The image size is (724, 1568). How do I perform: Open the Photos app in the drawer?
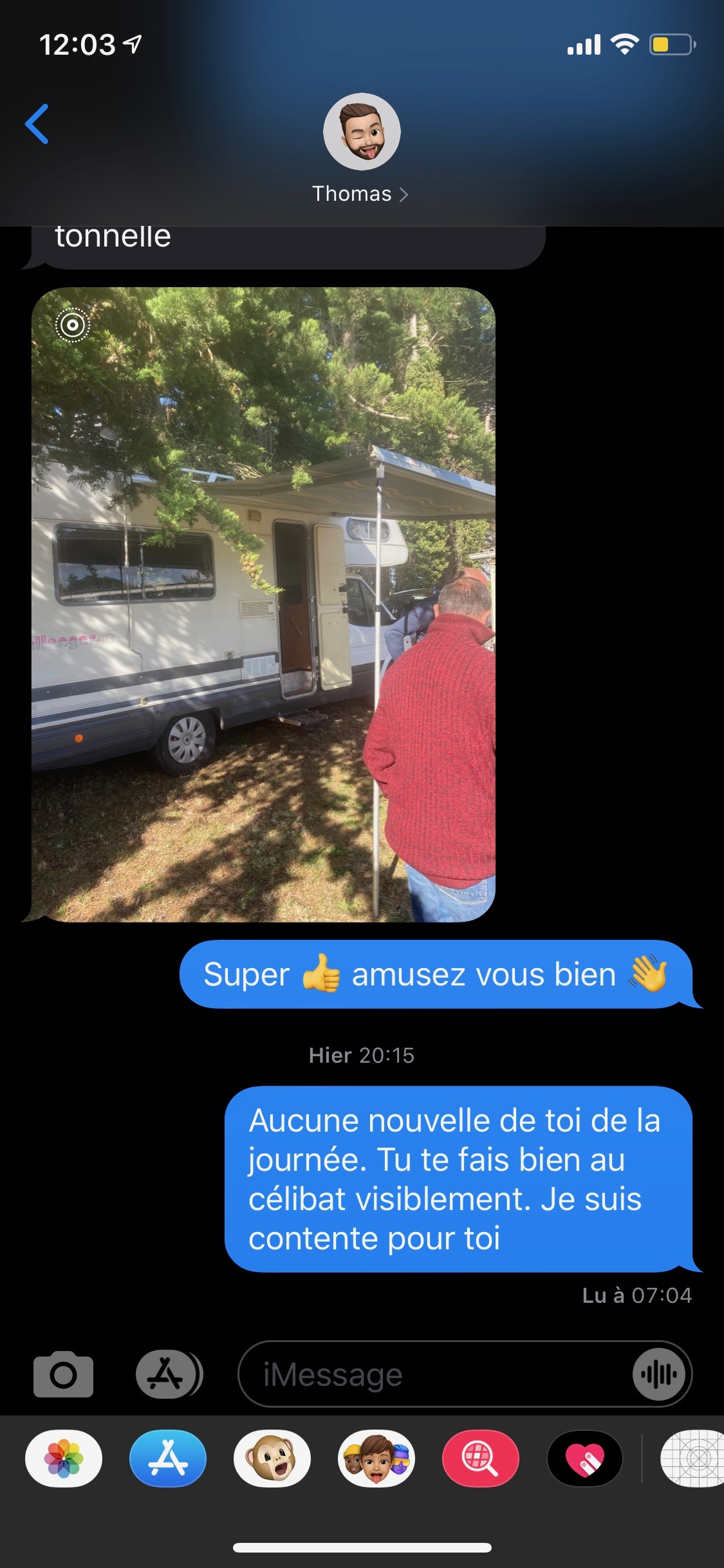click(x=64, y=1459)
